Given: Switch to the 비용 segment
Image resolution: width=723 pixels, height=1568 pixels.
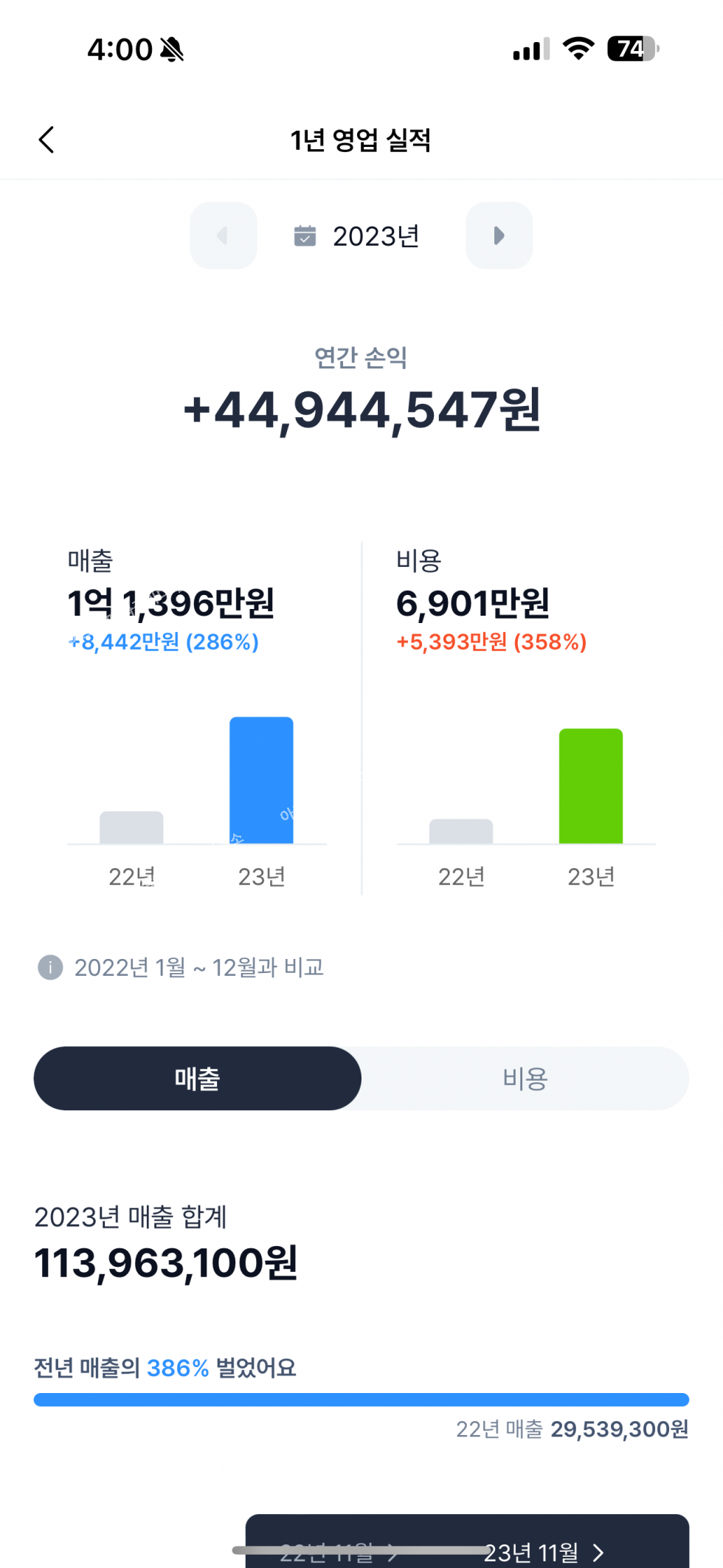Looking at the screenshot, I should tap(525, 1078).
